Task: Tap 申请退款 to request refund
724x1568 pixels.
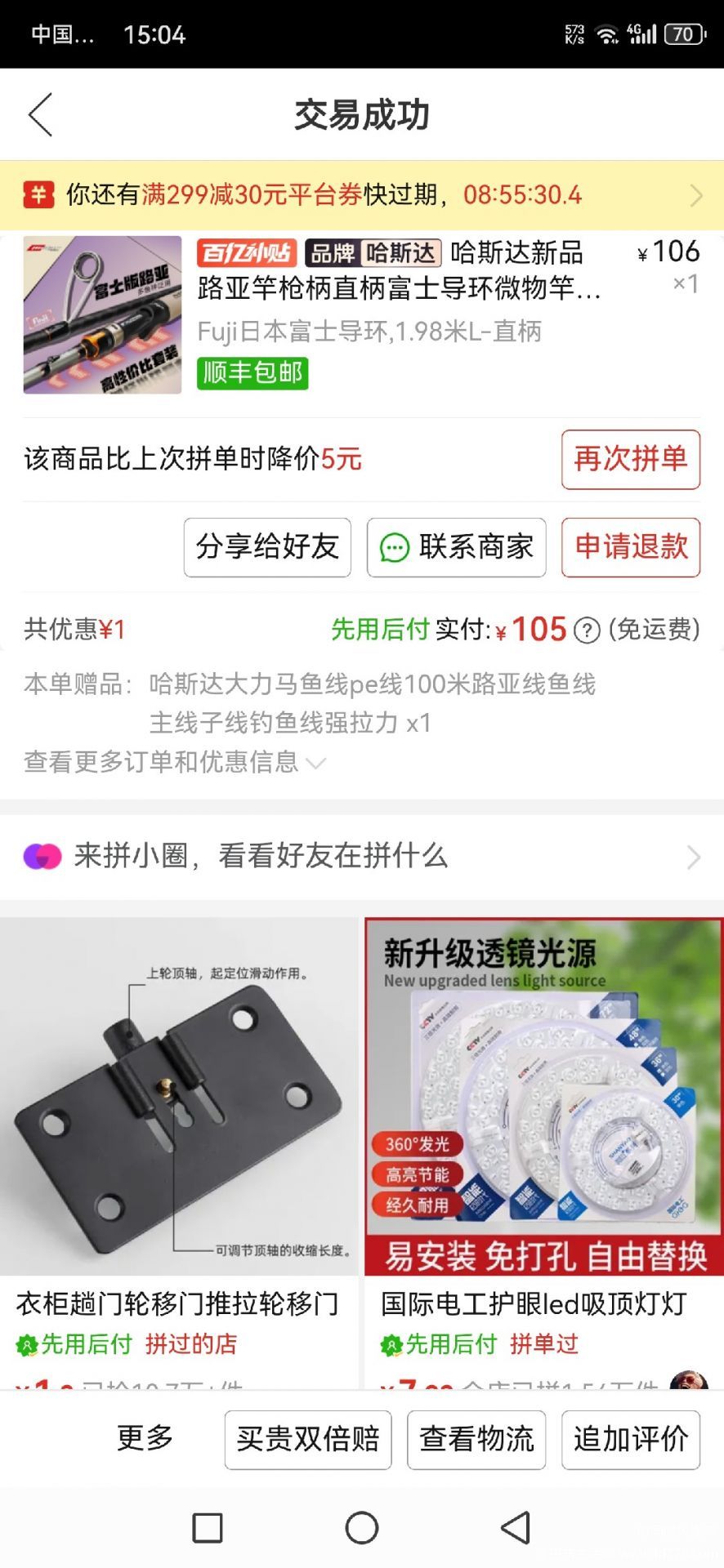Action: 630,547
